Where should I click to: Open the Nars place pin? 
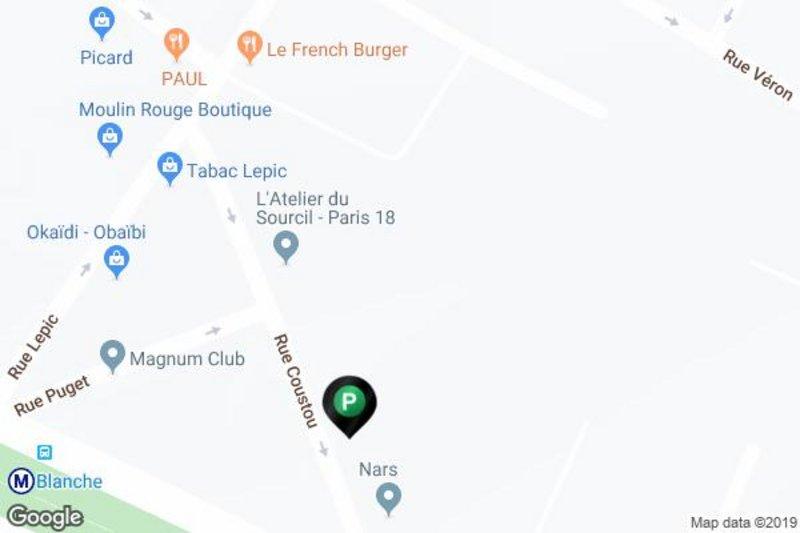(x=388, y=495)
